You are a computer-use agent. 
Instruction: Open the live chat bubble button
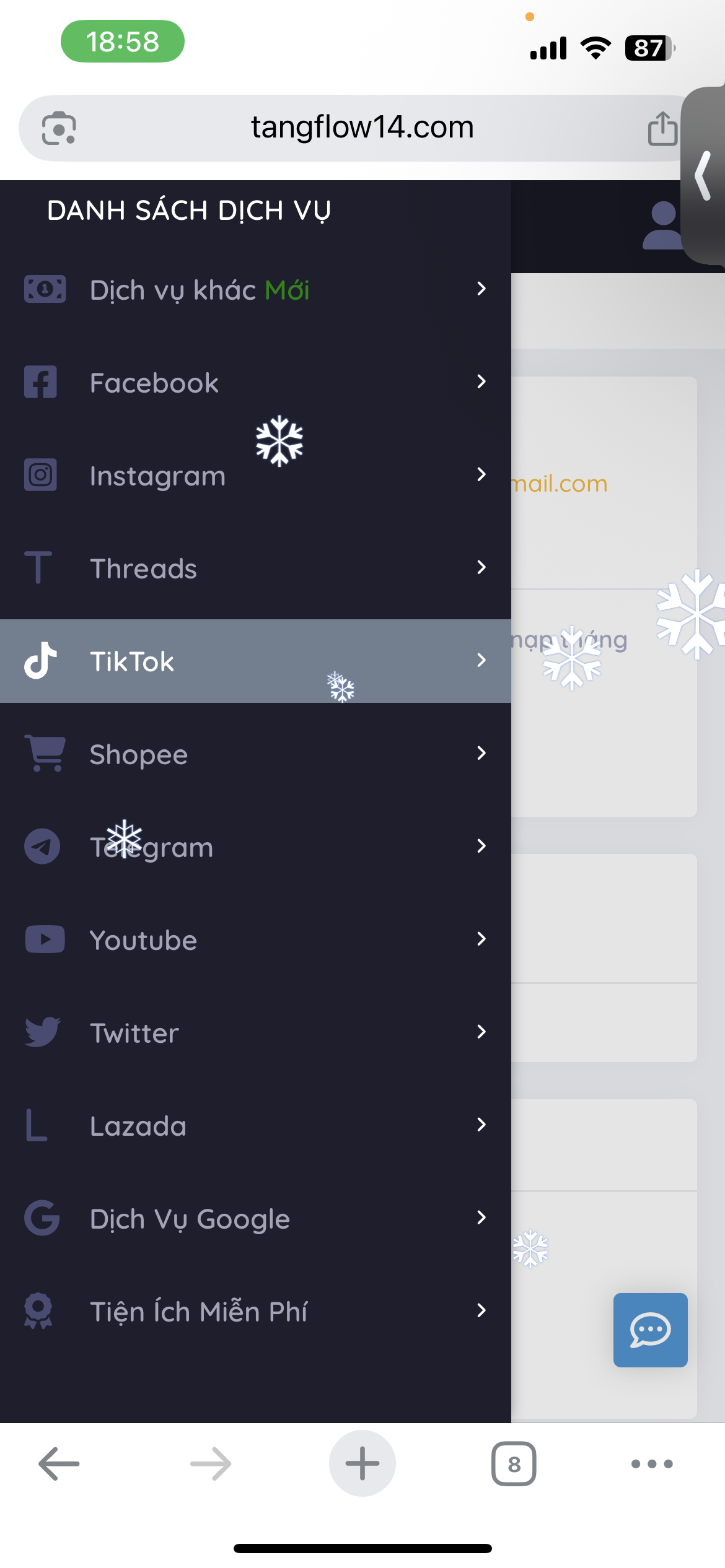click(650, 1330)
